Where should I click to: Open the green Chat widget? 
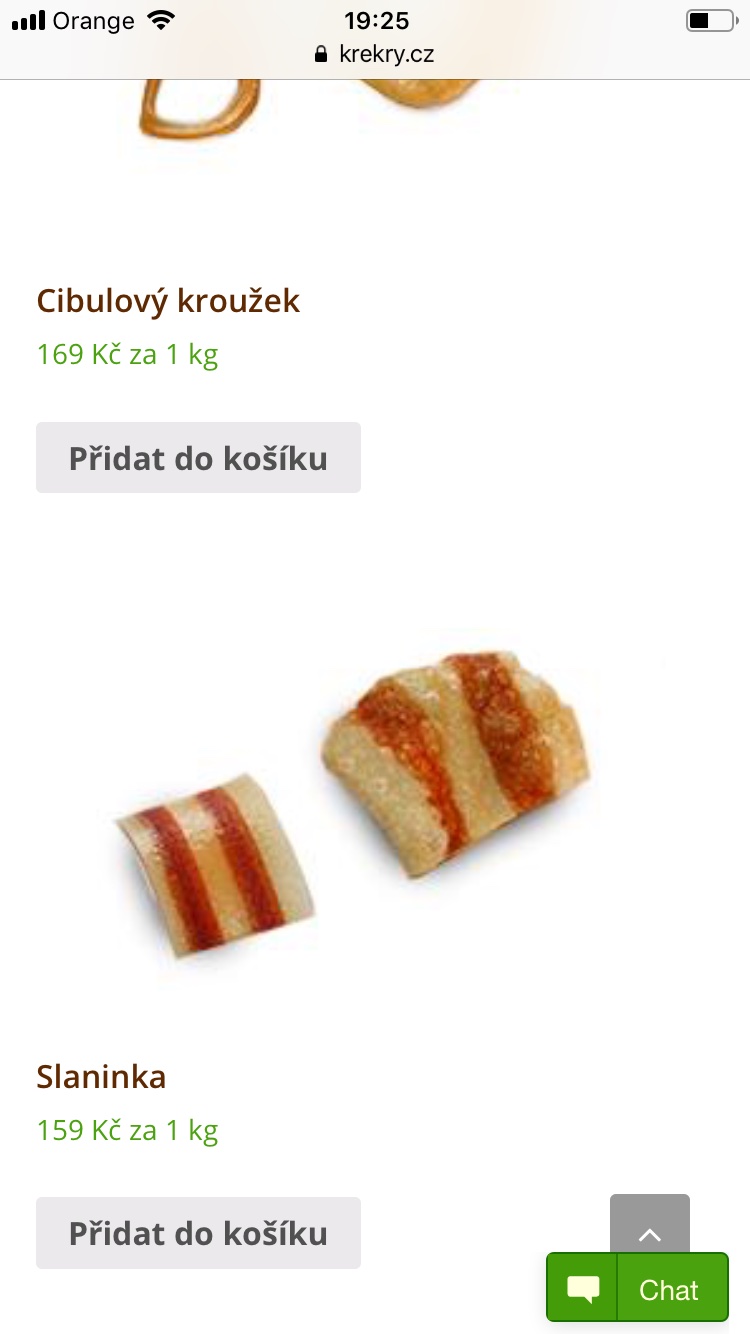[x=637, y=1288]
